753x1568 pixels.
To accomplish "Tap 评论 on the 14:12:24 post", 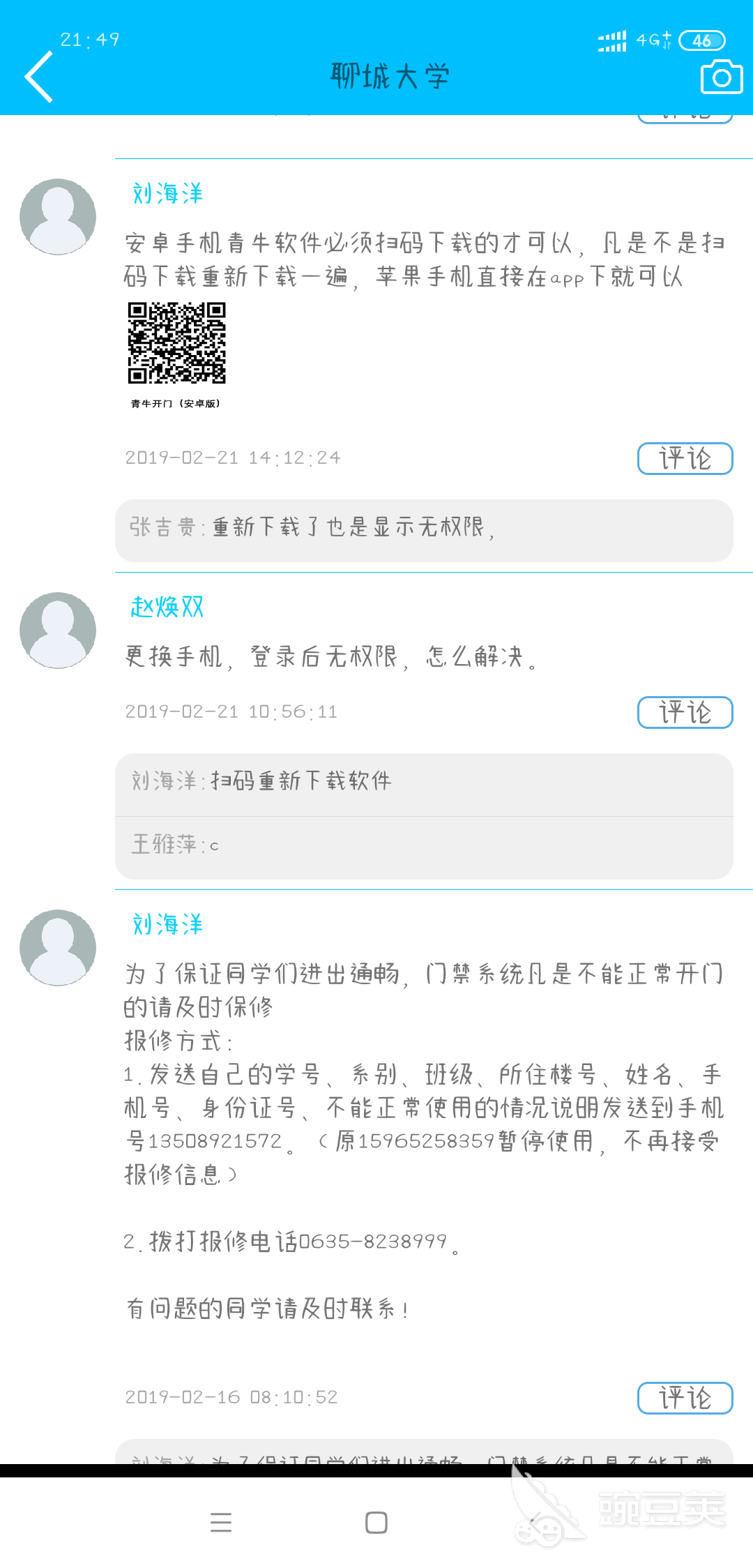I will (x=685, y=458).
